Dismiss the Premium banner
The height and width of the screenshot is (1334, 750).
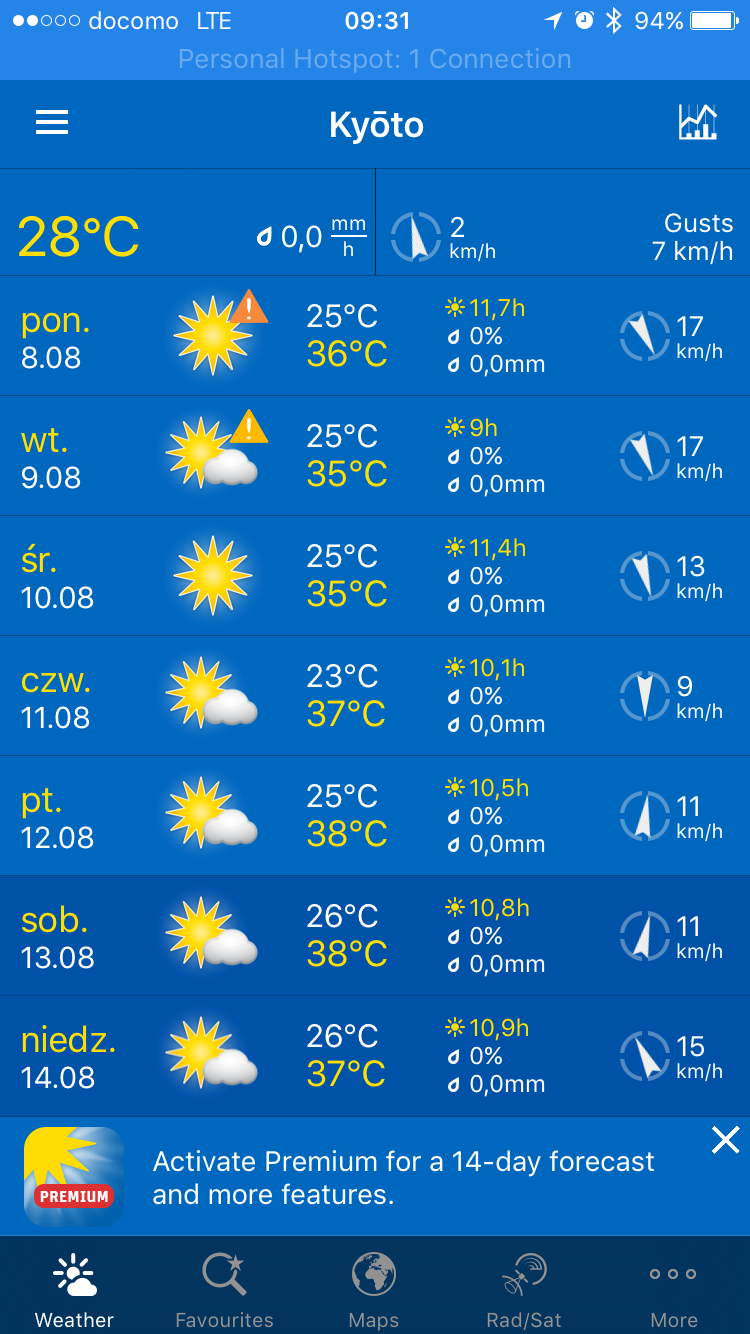tap(725, 1140)
